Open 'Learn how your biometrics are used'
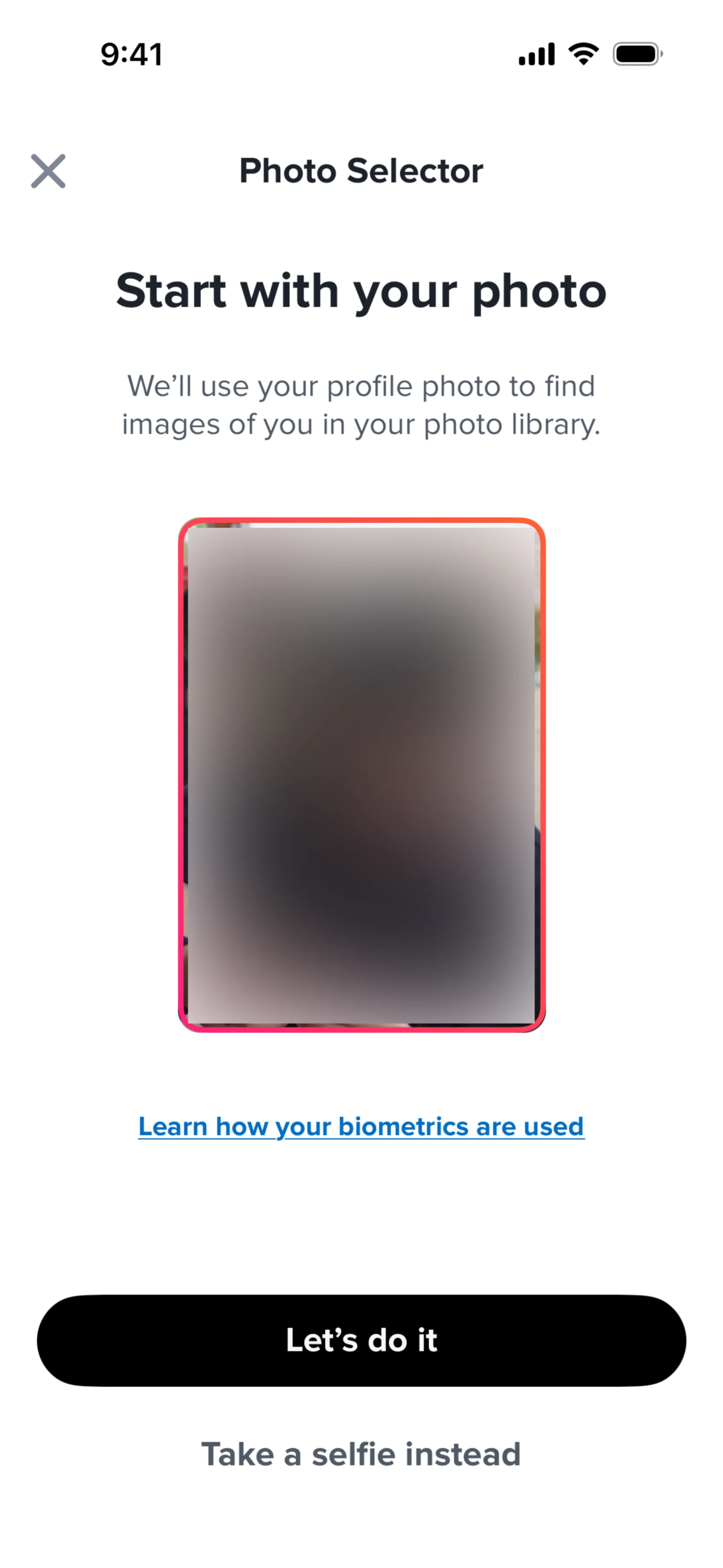The width and height of the screenshot is (723, 1568). pos(361,1127)
